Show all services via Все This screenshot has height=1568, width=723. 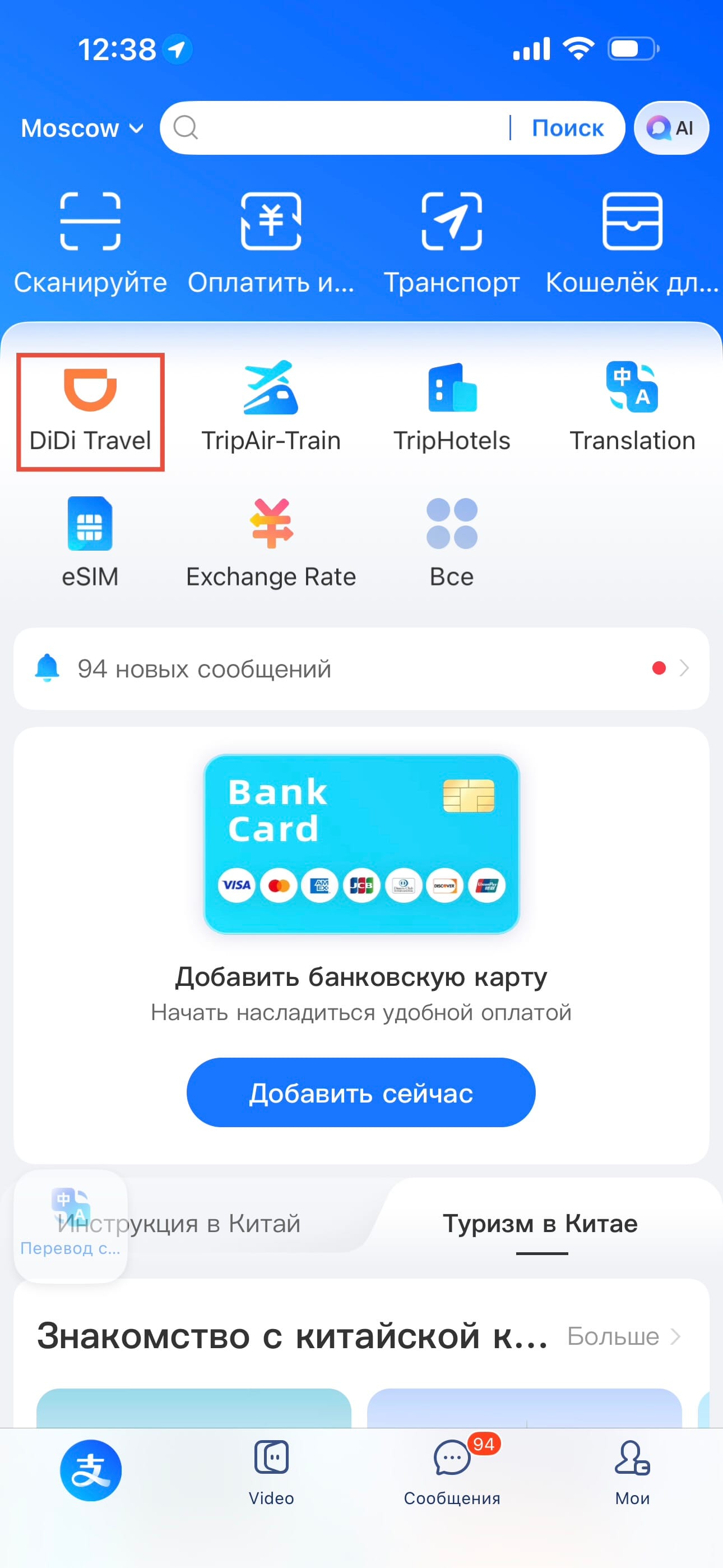tap(452, 542)
